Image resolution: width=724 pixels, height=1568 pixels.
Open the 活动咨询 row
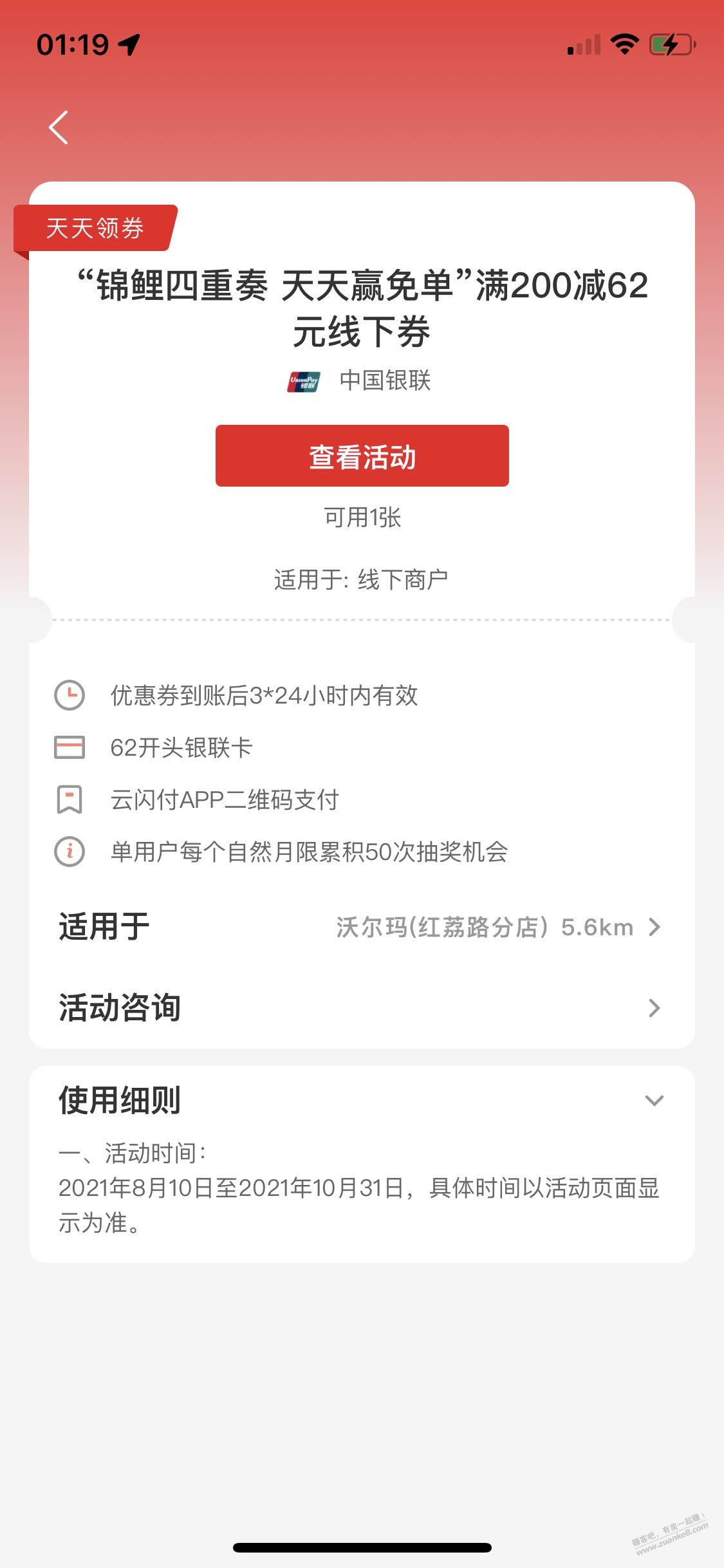pos(360,1007)
